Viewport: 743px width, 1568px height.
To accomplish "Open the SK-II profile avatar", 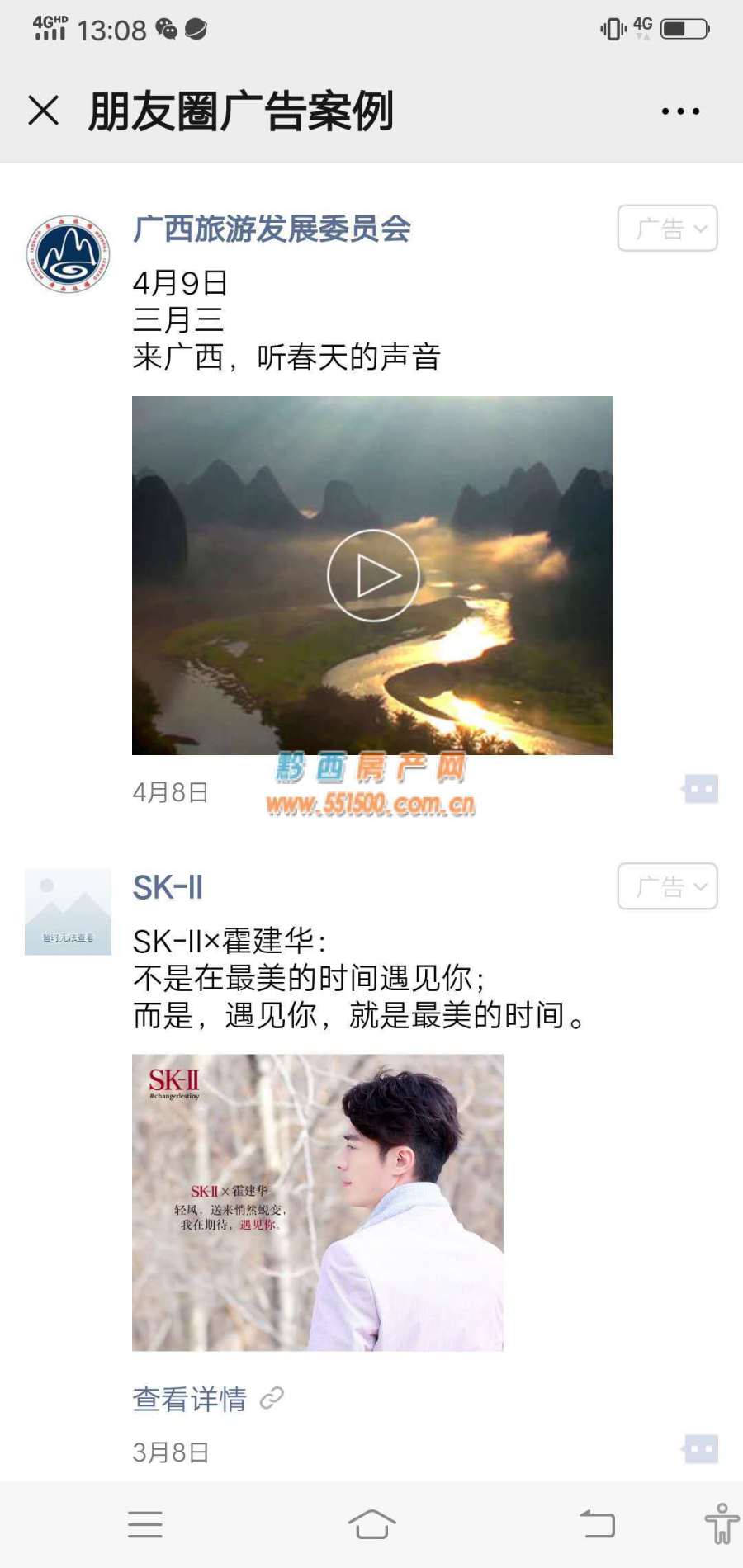I will (x=68, y=912).
